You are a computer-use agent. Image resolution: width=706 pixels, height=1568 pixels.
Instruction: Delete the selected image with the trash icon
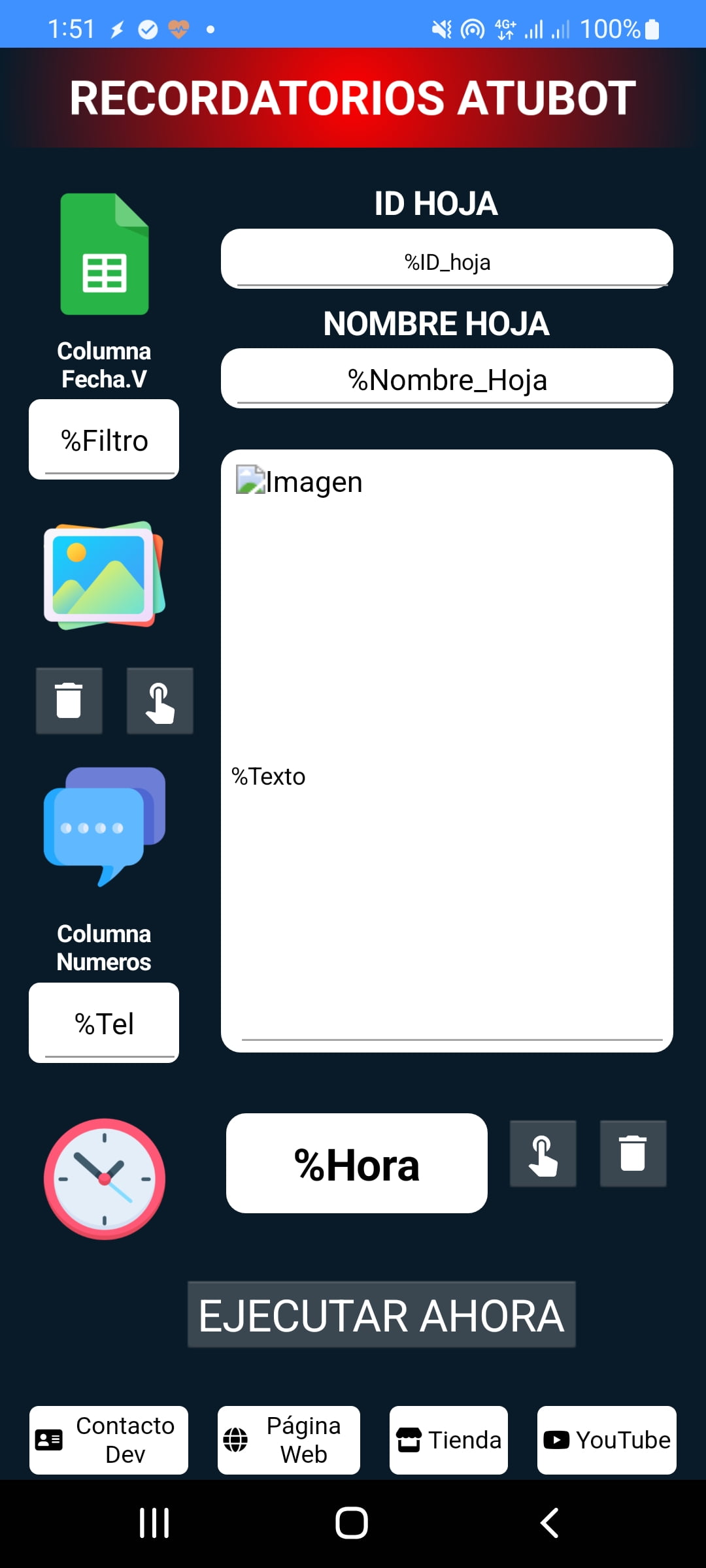coord(69,700)
